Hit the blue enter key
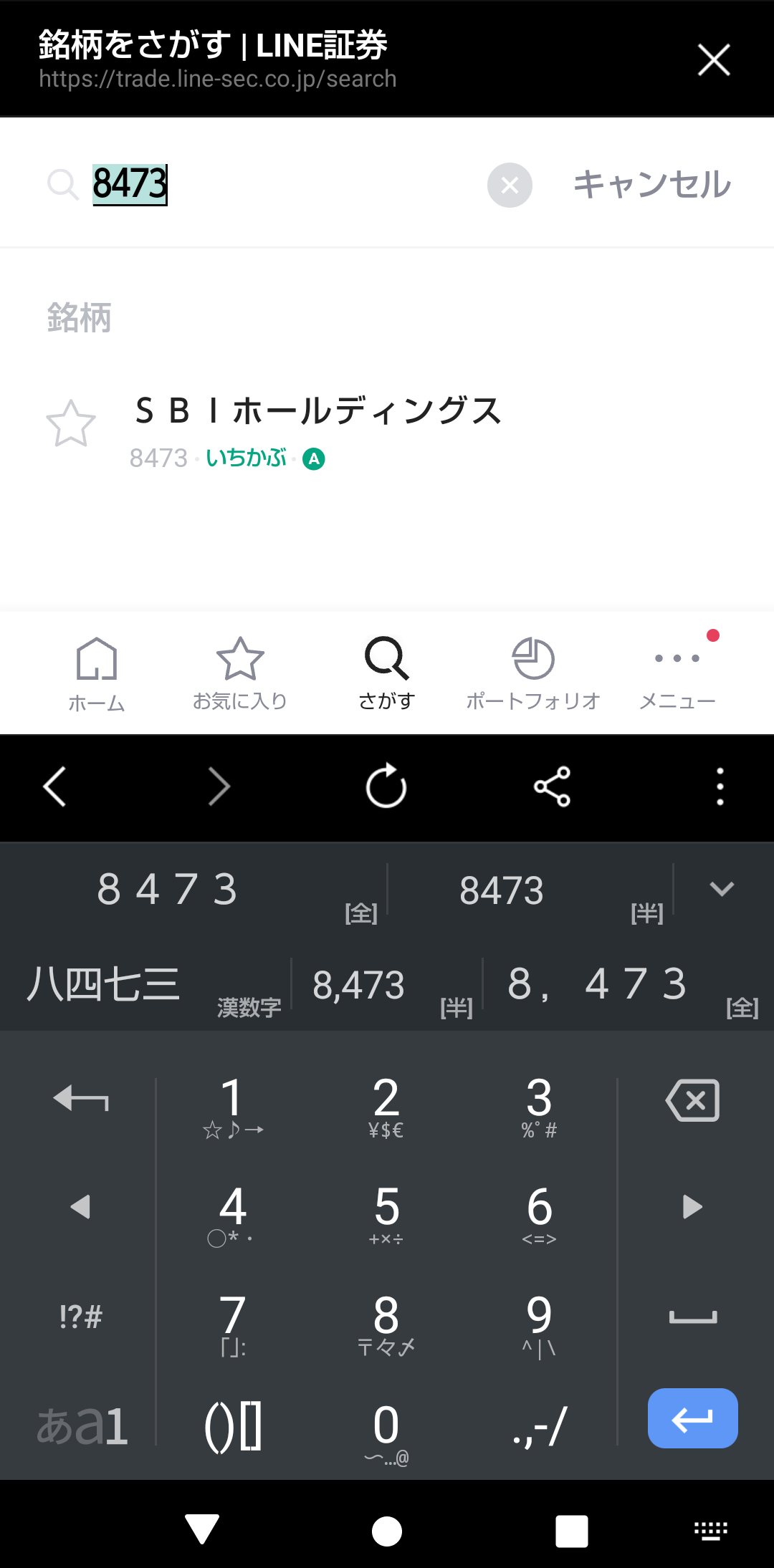774x1568 pixels. (692, 1418)
